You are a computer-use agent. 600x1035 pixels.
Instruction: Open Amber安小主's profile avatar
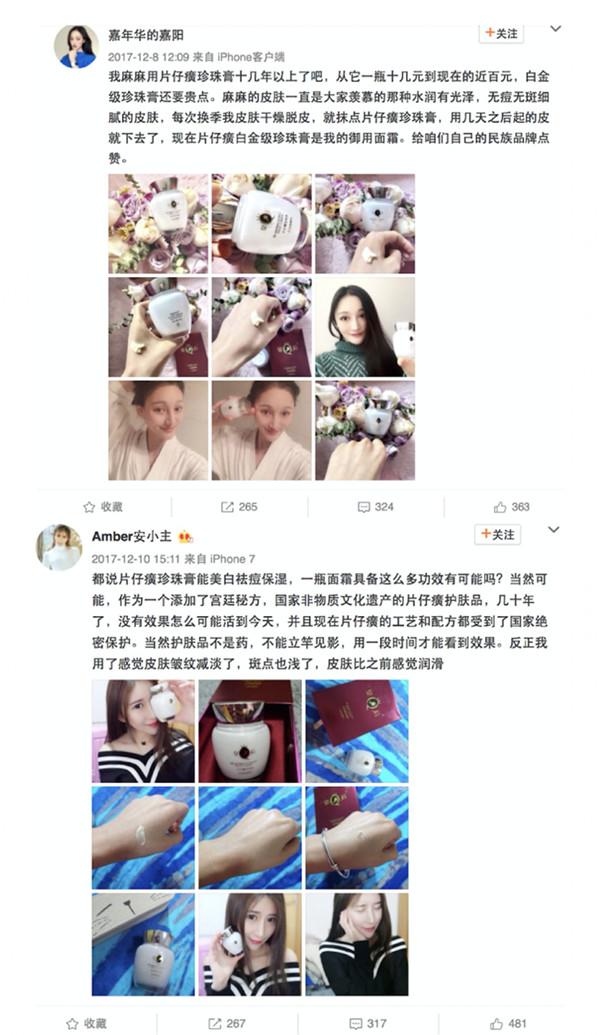[60, 546]
